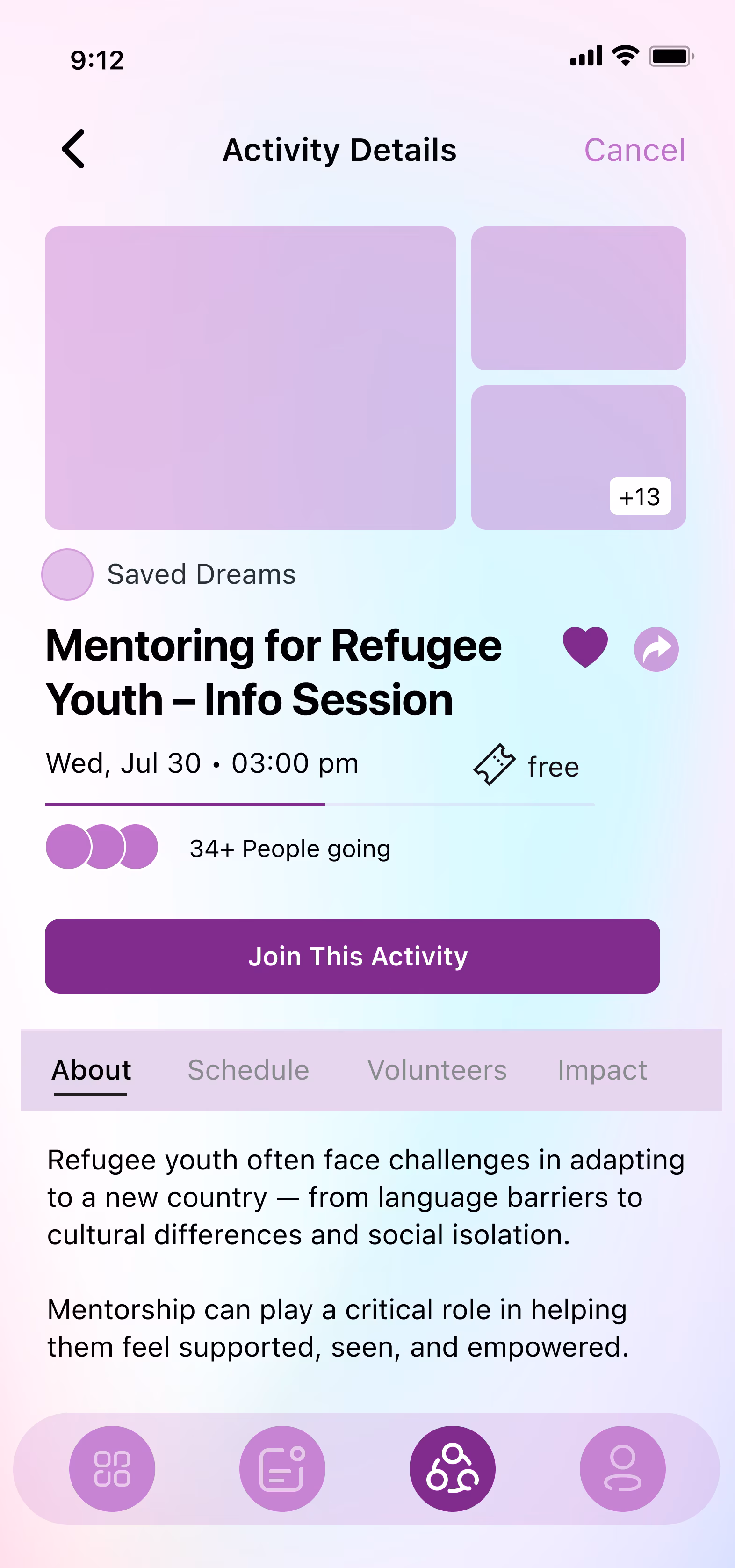Tap Cancel in the top right

click(x=635, y=150)
